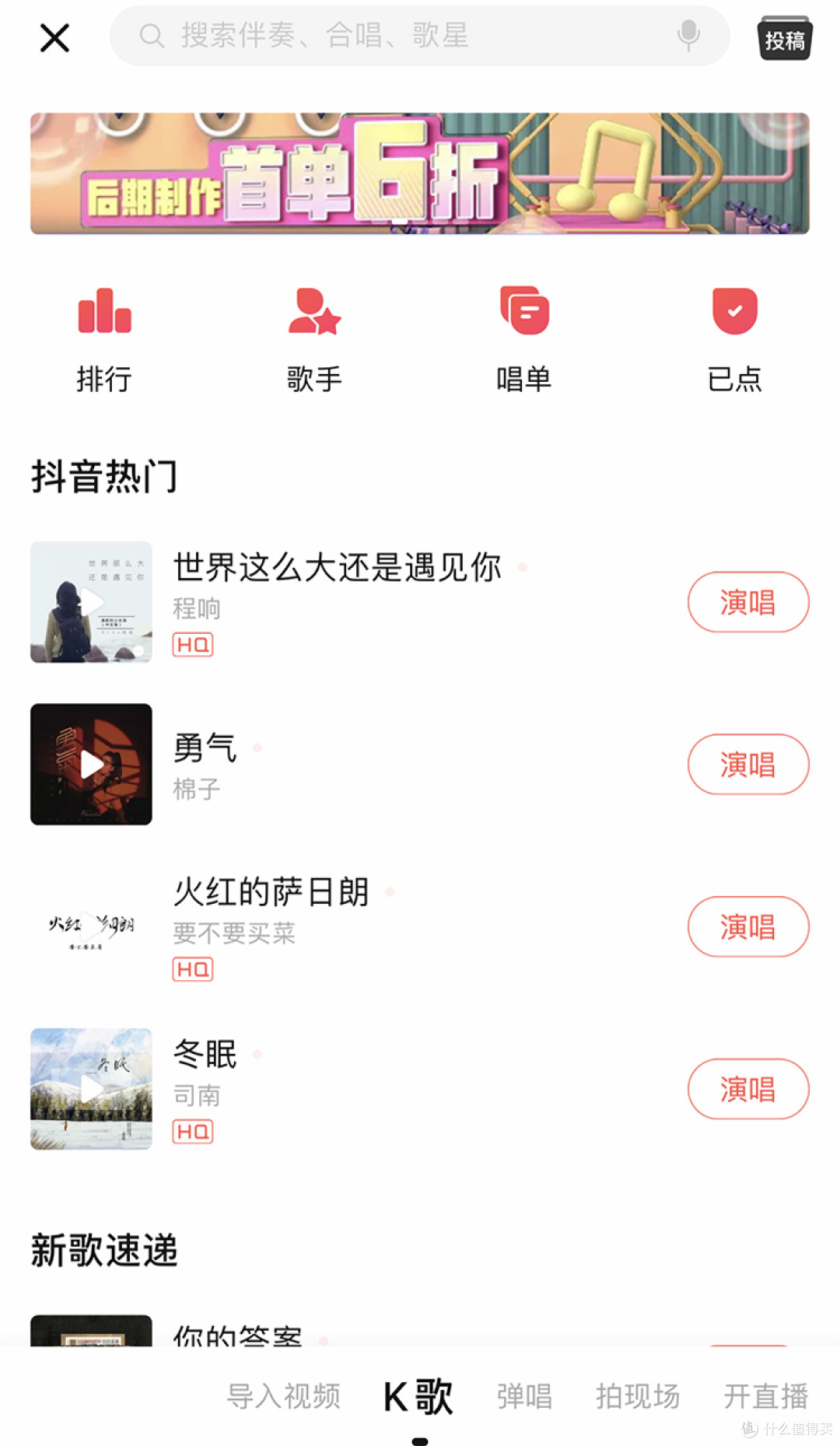
Task: Toggle HQ quality badge on 世界这么大还是遇见你
Action: (x=191, y=644)
